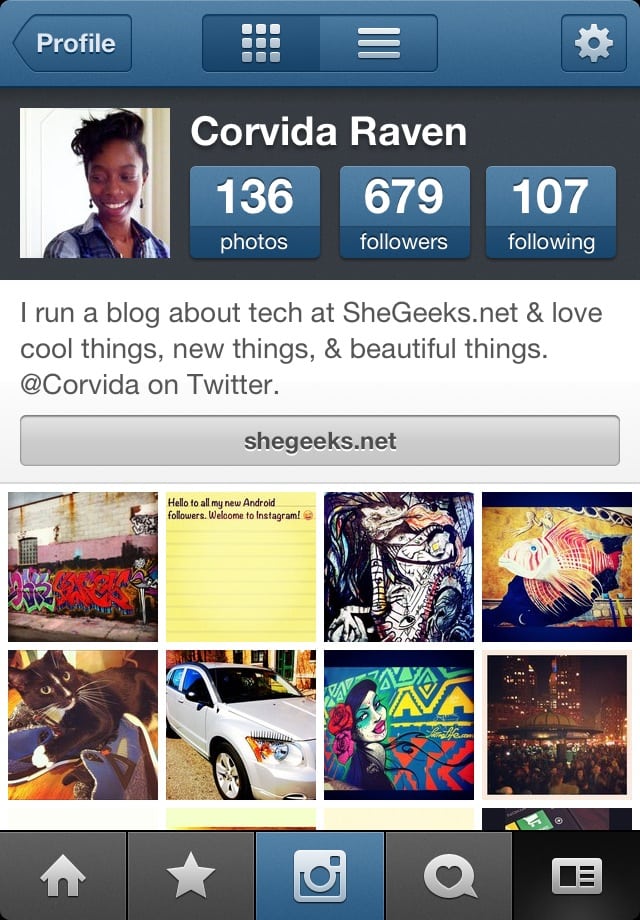Open the shegeeks.net website link
The width and height of the screenshot is (640, 920).
(320, 441)
